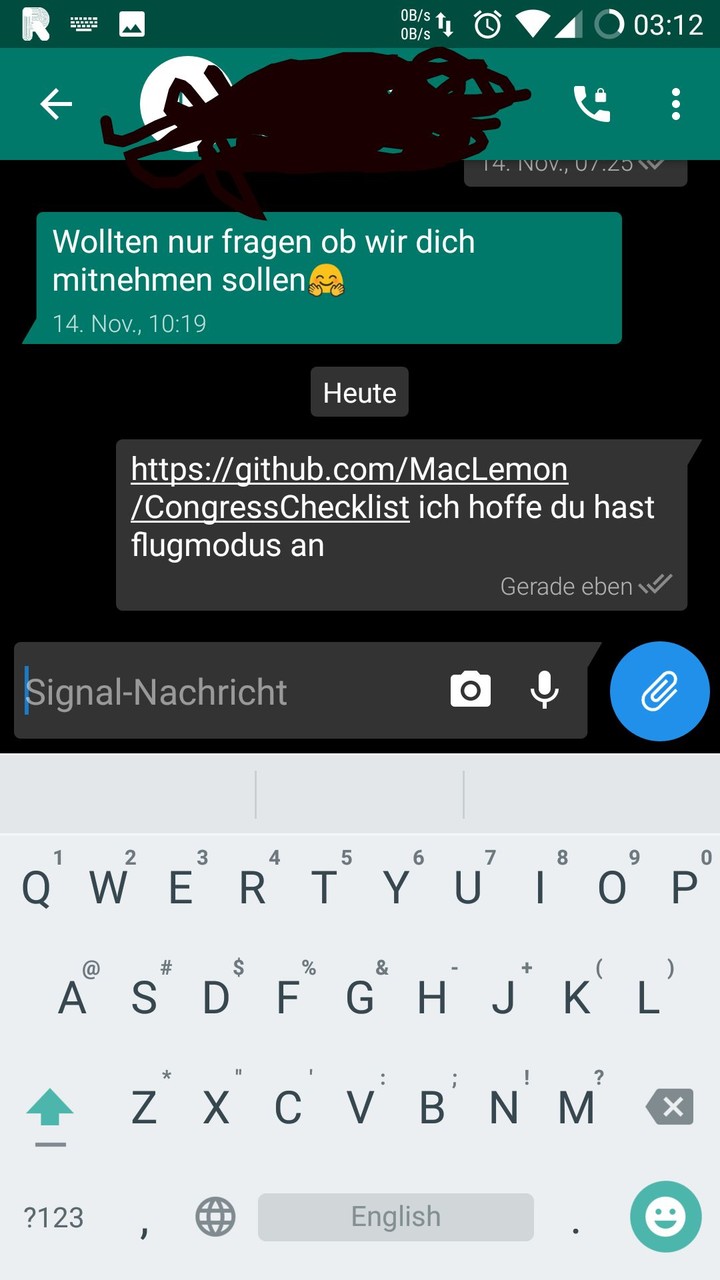Switch to the ?123 symbols keyboard
Viewport: 720px width, 1280px height.
coord(54,1217)
